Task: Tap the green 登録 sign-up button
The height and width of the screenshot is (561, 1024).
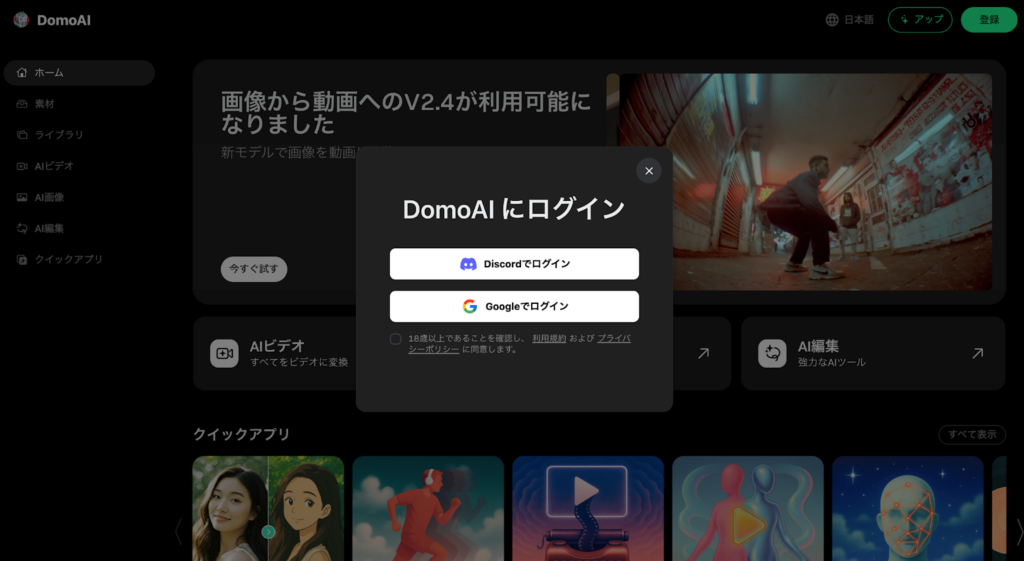Action: tap(988, 20)
